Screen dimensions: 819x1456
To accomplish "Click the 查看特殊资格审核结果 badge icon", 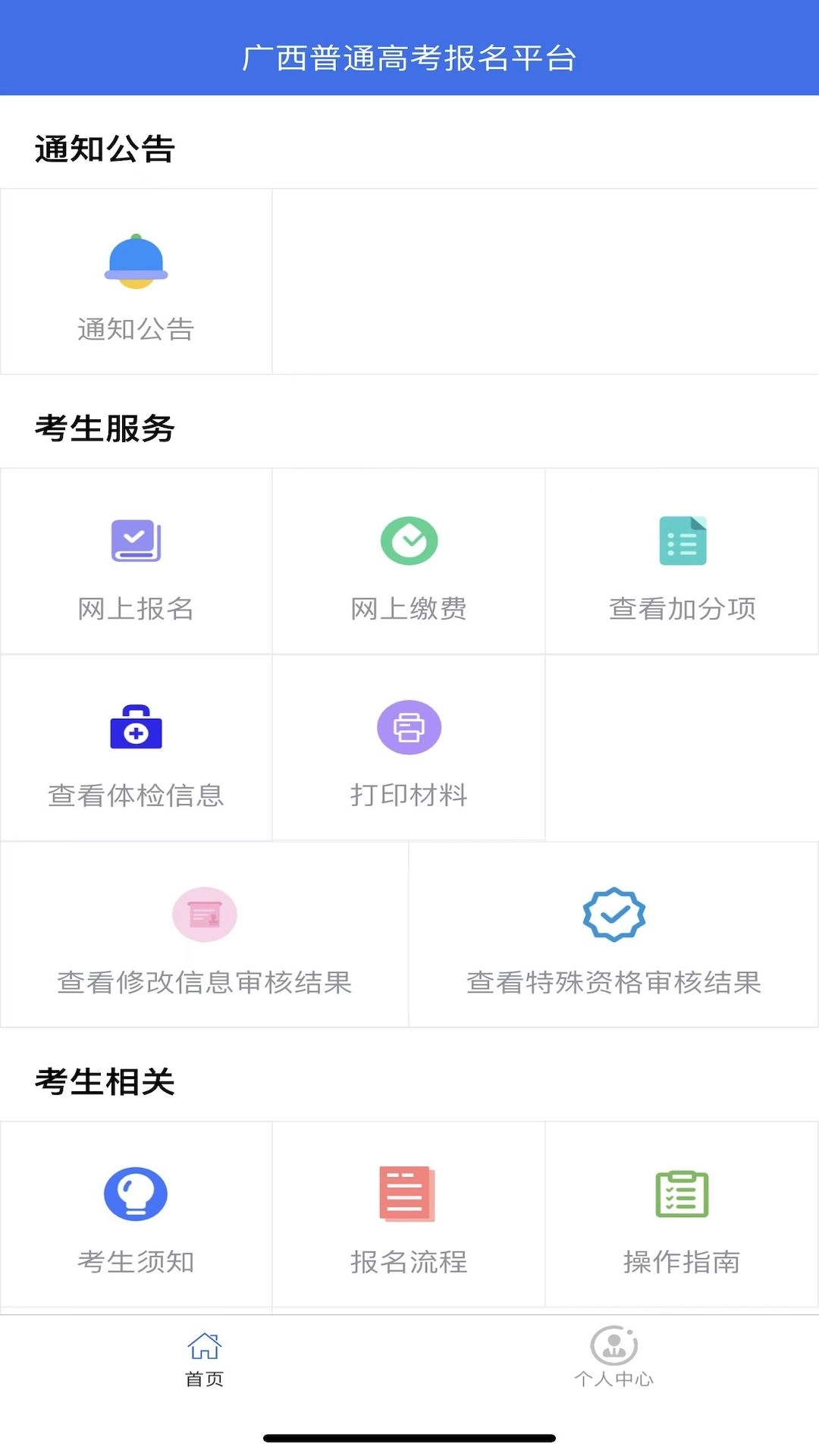I will click(x=613, y=914).
